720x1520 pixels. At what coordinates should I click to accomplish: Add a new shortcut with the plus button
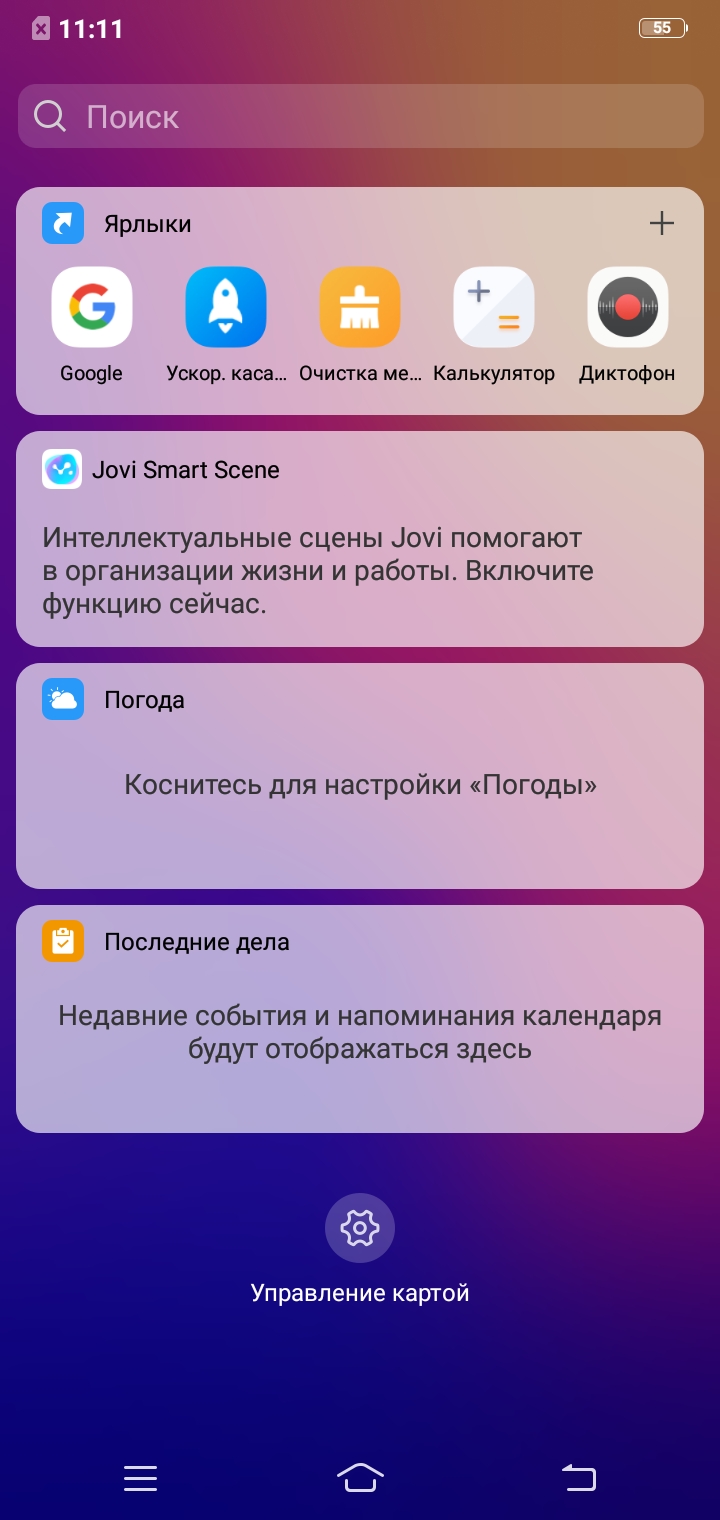661,223
